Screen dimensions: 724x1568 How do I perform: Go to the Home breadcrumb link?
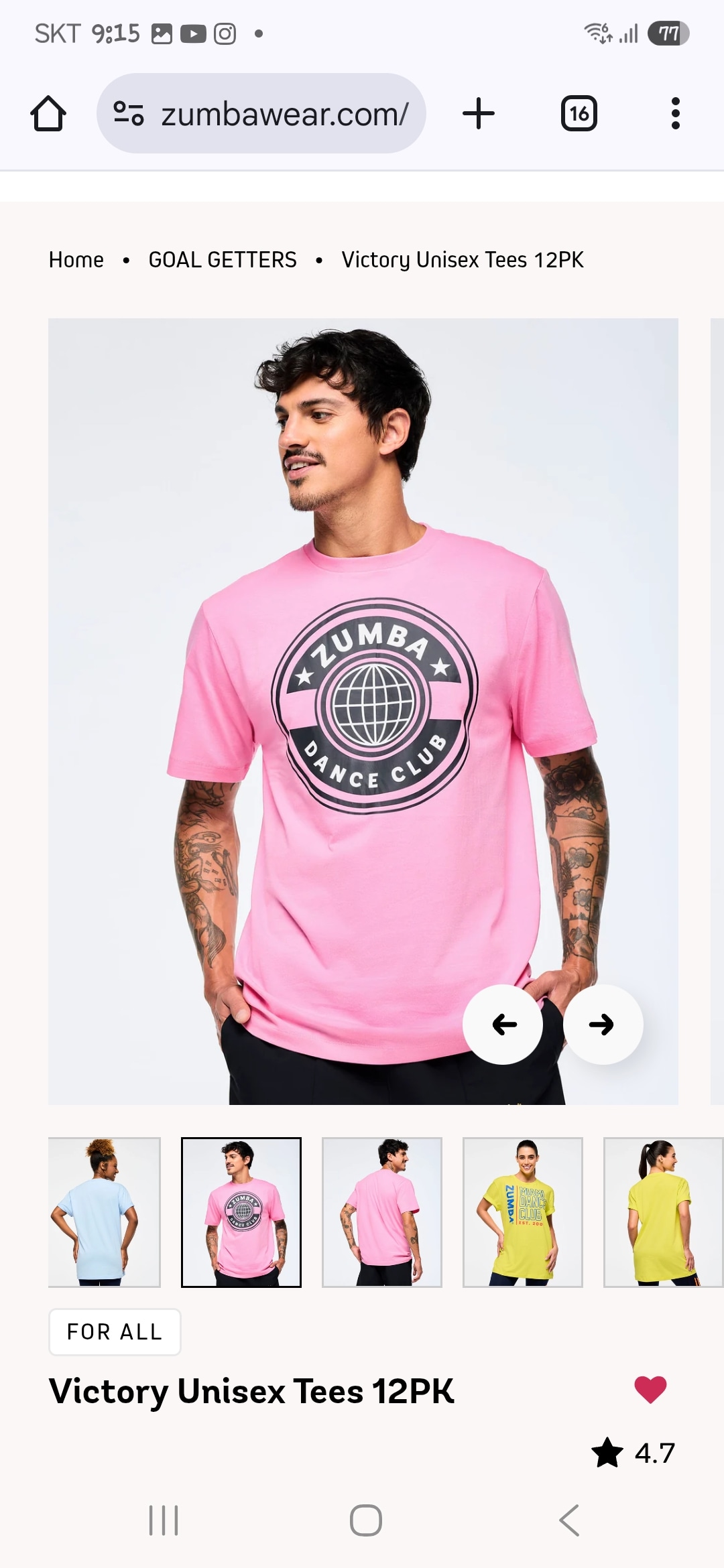(76, 260)
